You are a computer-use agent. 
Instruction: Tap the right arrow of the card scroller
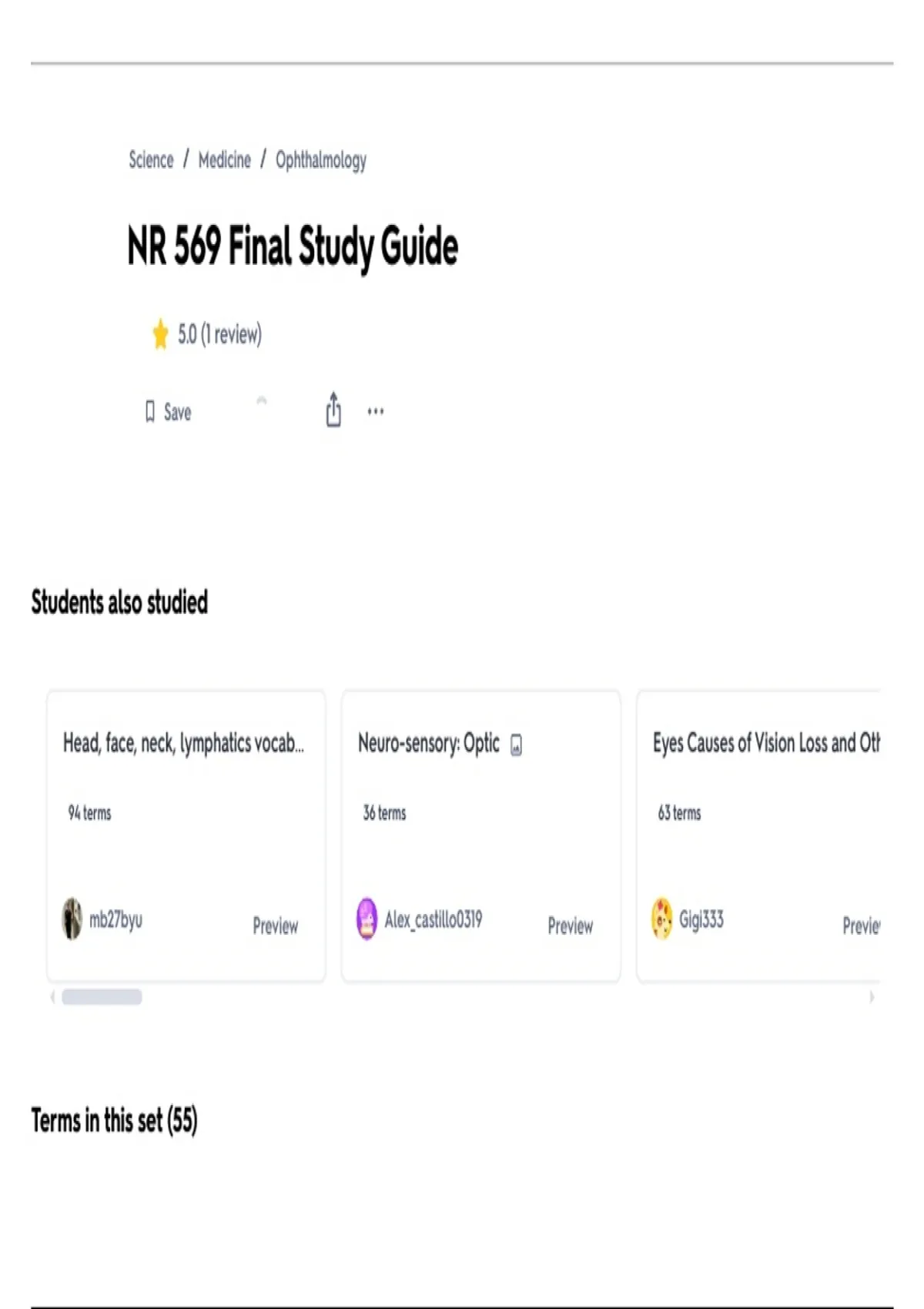pos(872,997)
